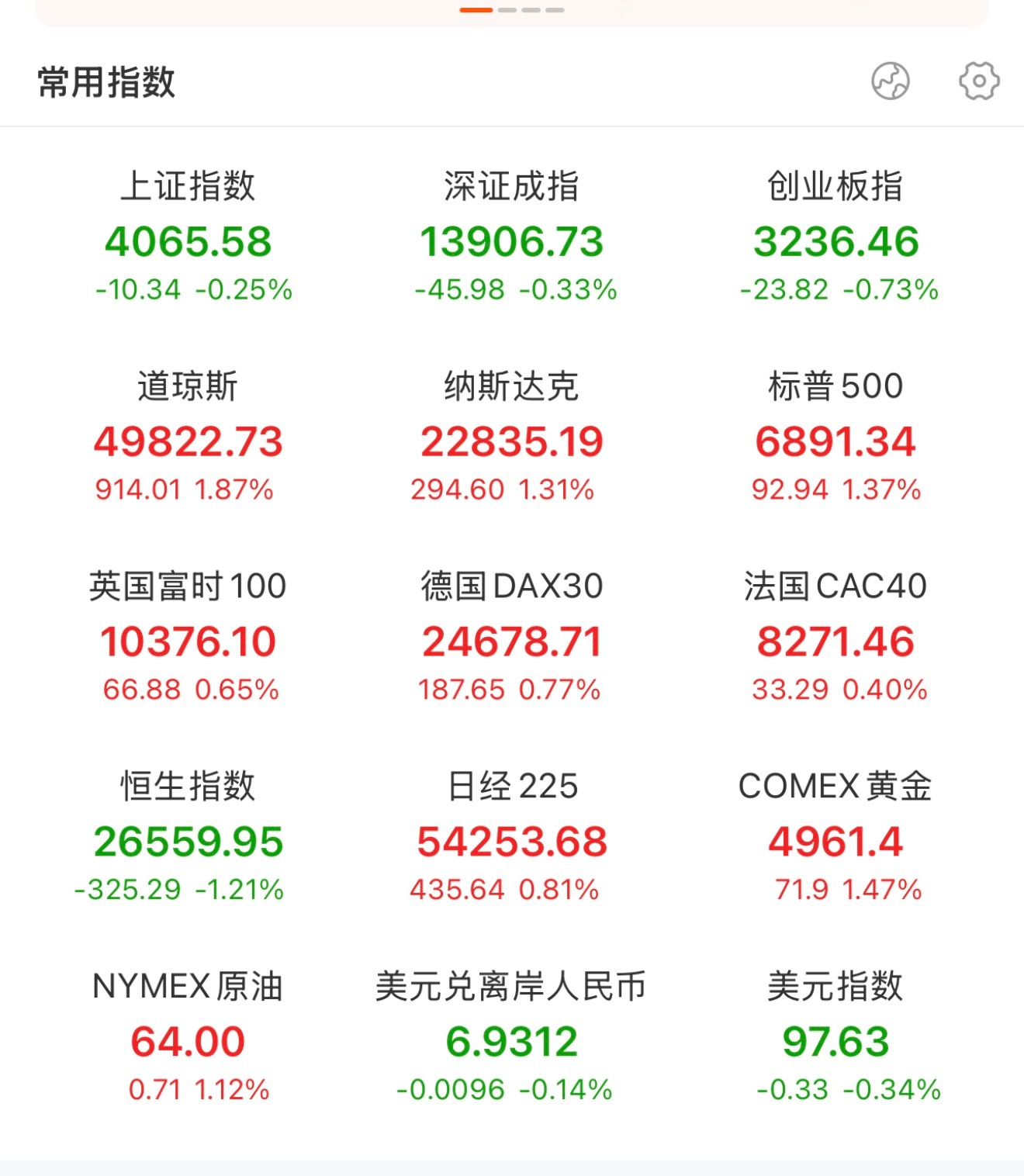Image resolution: width=1024 pixels, height=1176 pixels.
Task: Open the NYMEX 原油 quote
Action: (x=186, y=1037)
